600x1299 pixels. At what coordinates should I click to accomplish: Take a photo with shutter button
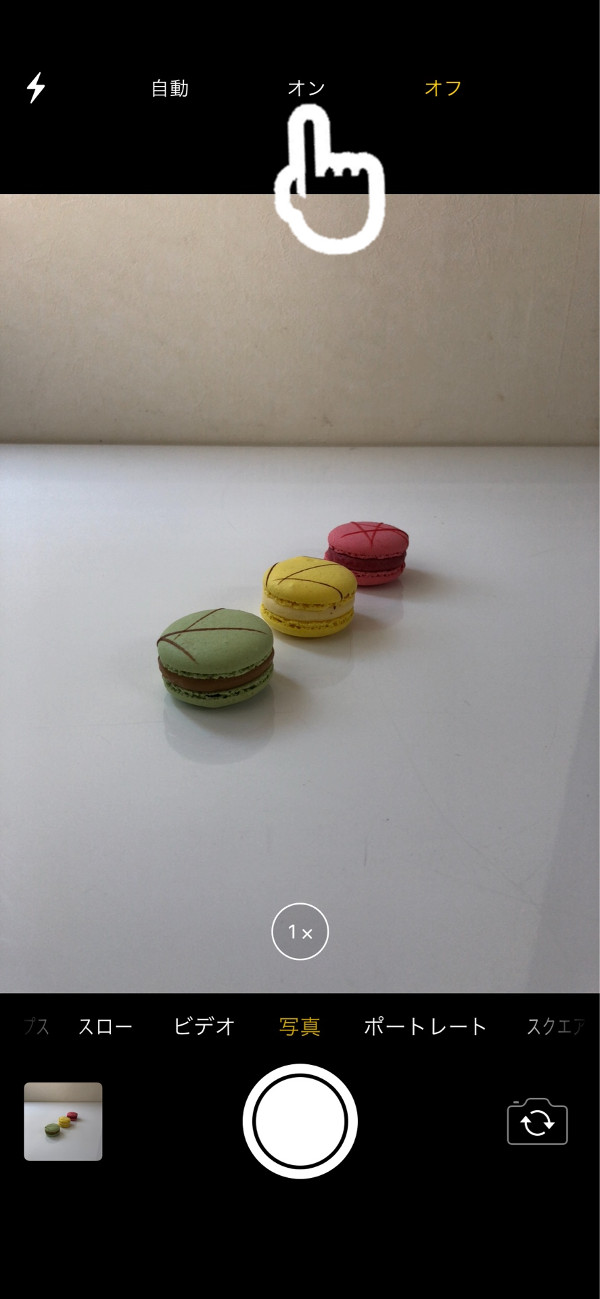pyautogui.click(x=300, y=1121)
